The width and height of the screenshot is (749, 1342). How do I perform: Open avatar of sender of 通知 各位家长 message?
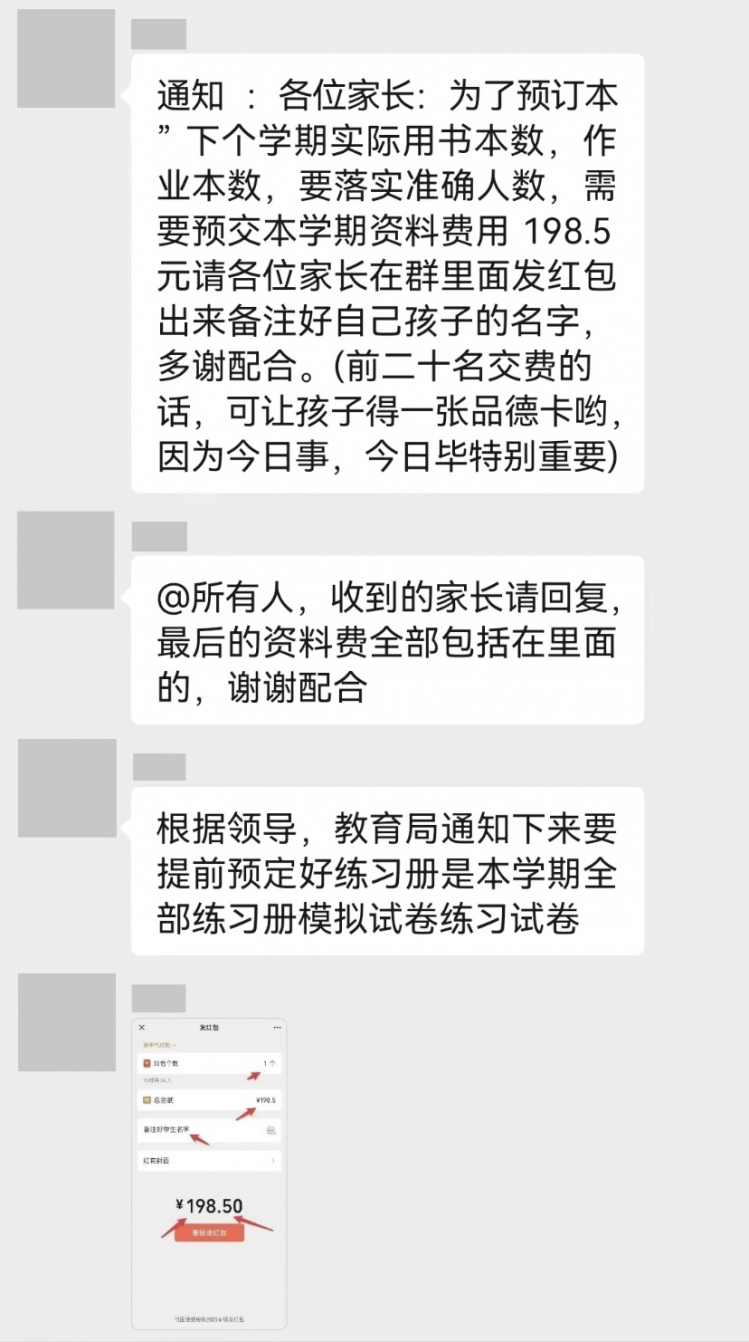coord(66,58)
